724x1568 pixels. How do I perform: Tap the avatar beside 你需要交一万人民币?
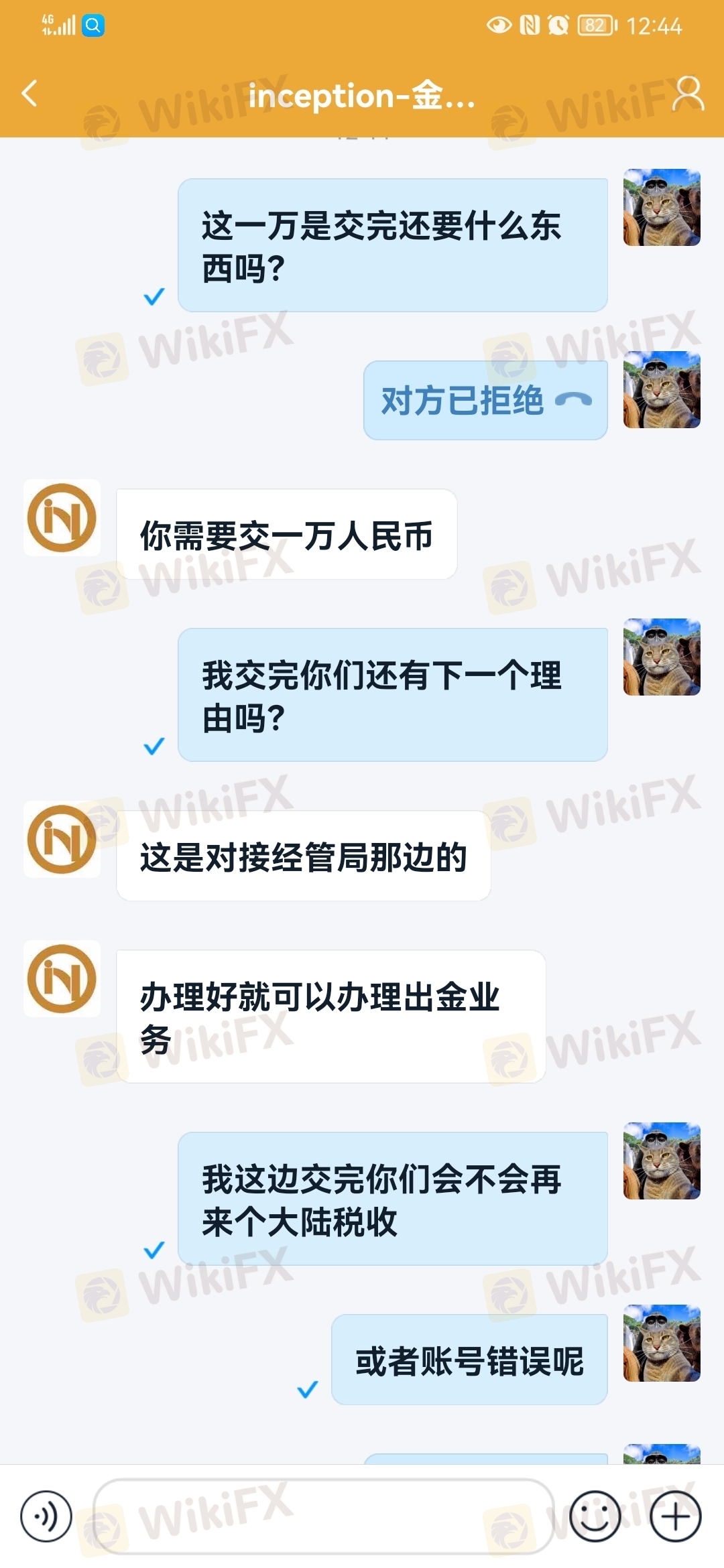click(62, 517)
